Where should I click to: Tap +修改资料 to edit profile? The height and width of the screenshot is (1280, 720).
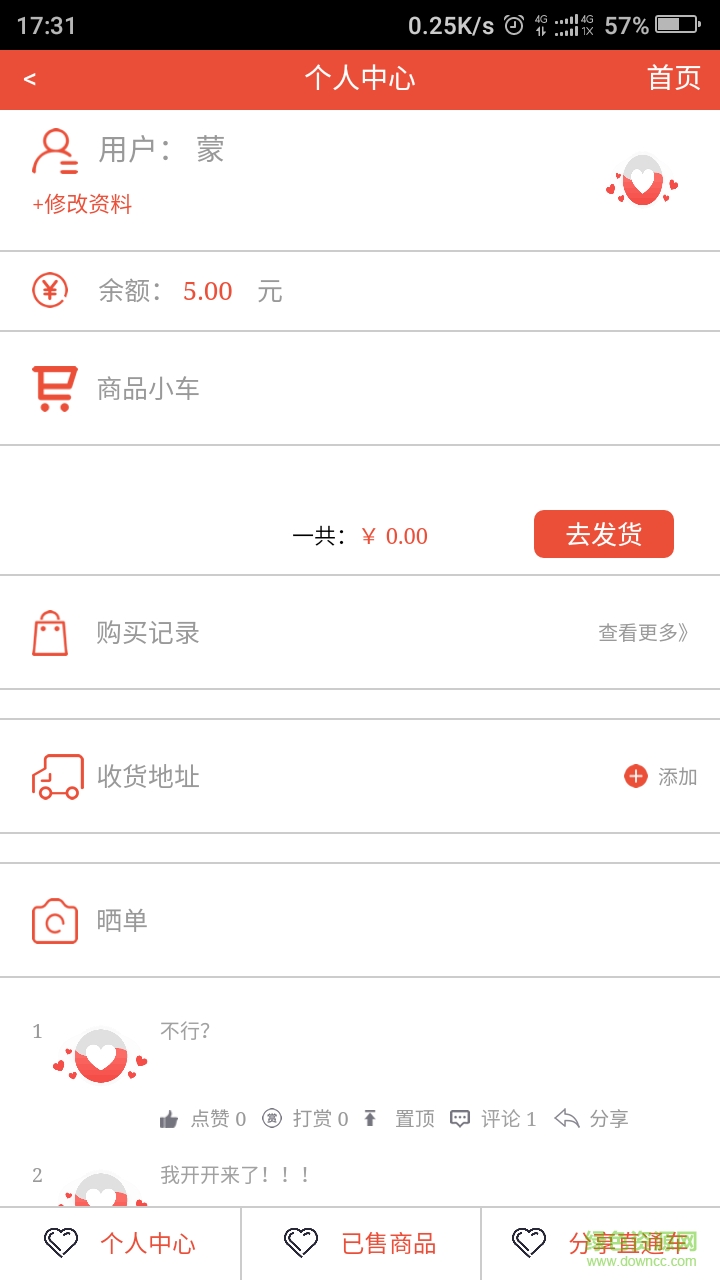[x=82, y=205]
